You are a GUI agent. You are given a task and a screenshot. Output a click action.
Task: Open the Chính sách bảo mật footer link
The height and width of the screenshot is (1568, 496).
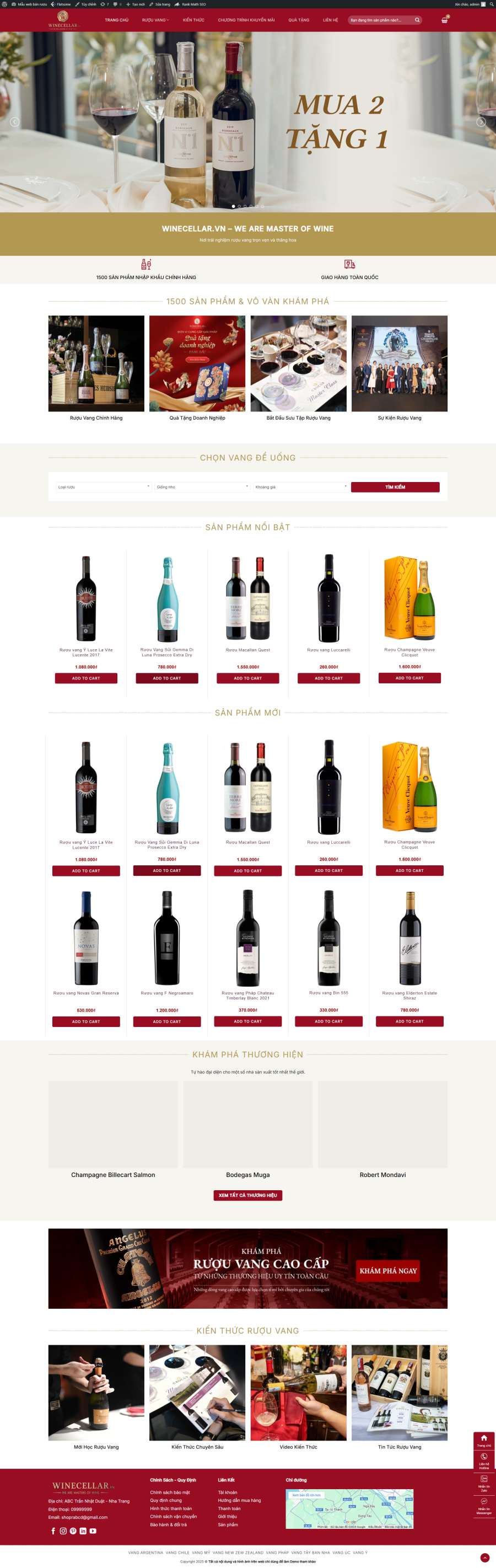click(x=170, y=1492)
